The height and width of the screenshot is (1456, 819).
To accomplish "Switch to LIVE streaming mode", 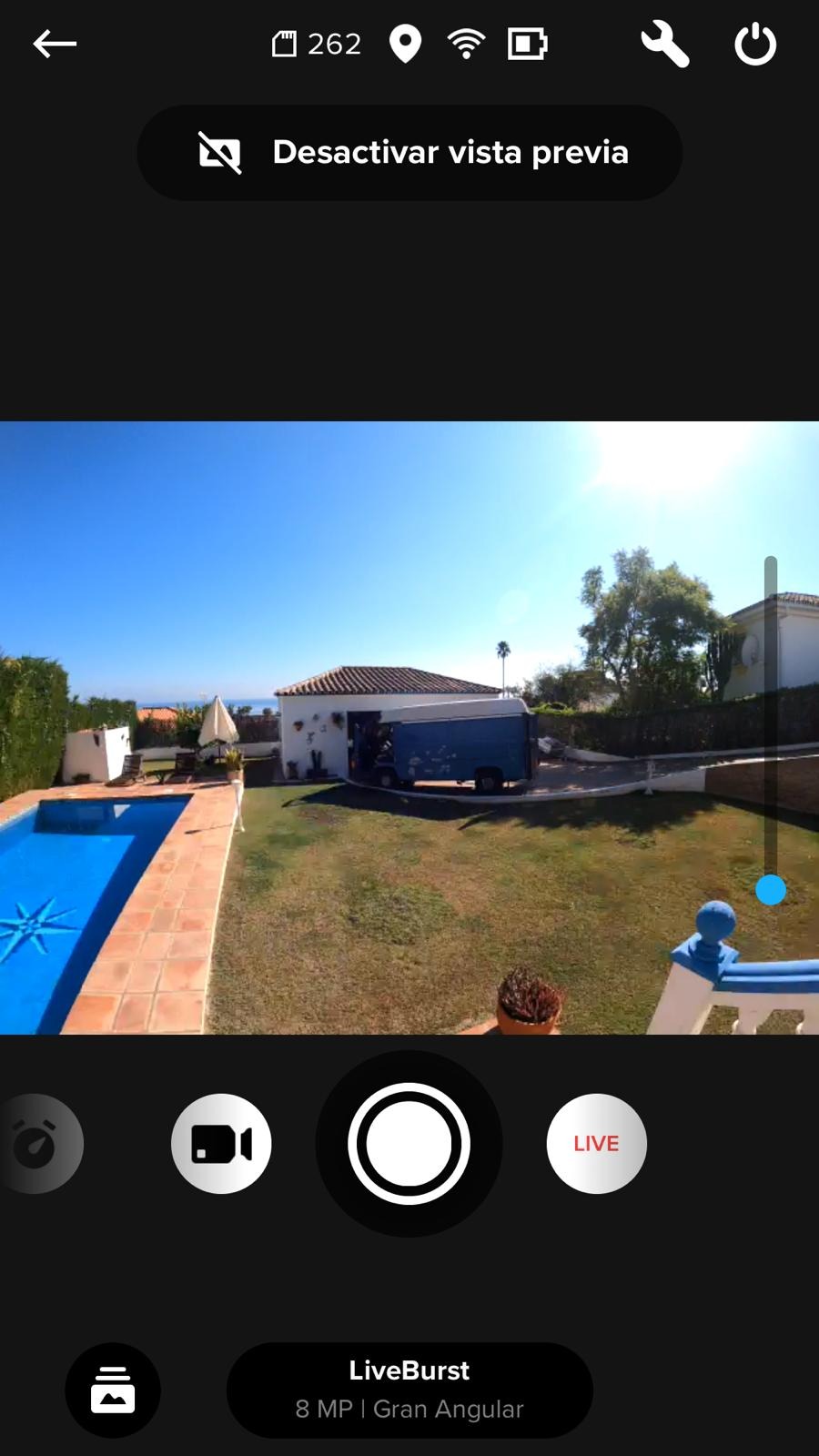I will click(x=596, y=1144).
